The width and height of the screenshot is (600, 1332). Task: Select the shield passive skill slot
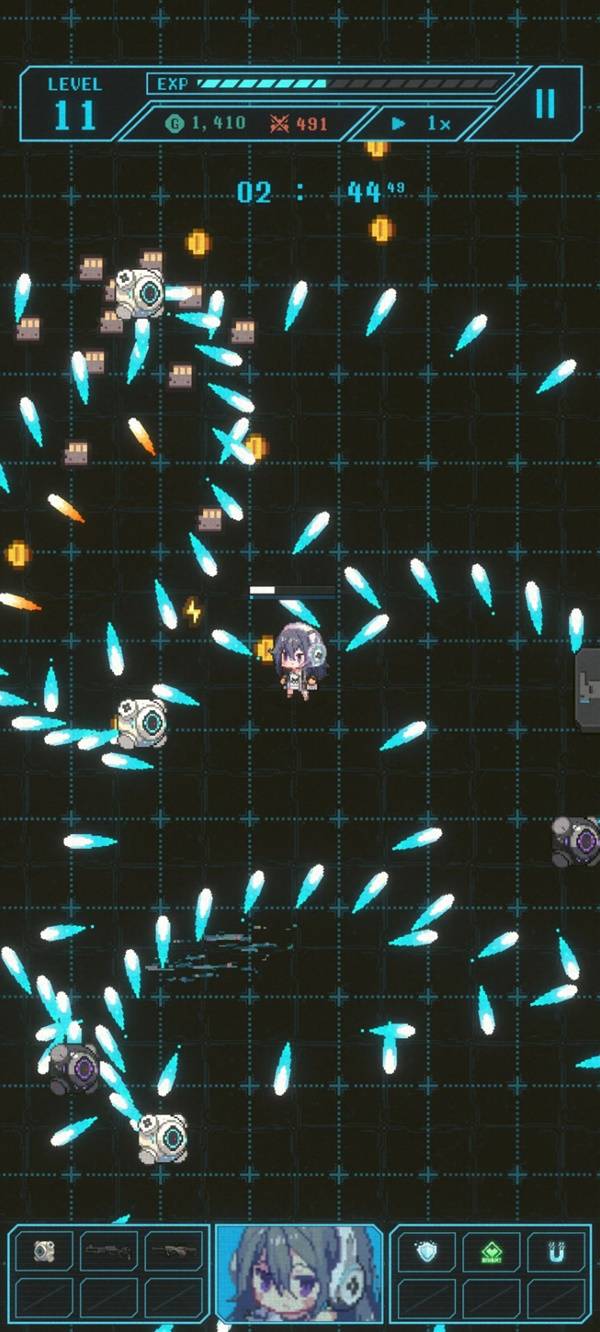(x=427, y=1250)
